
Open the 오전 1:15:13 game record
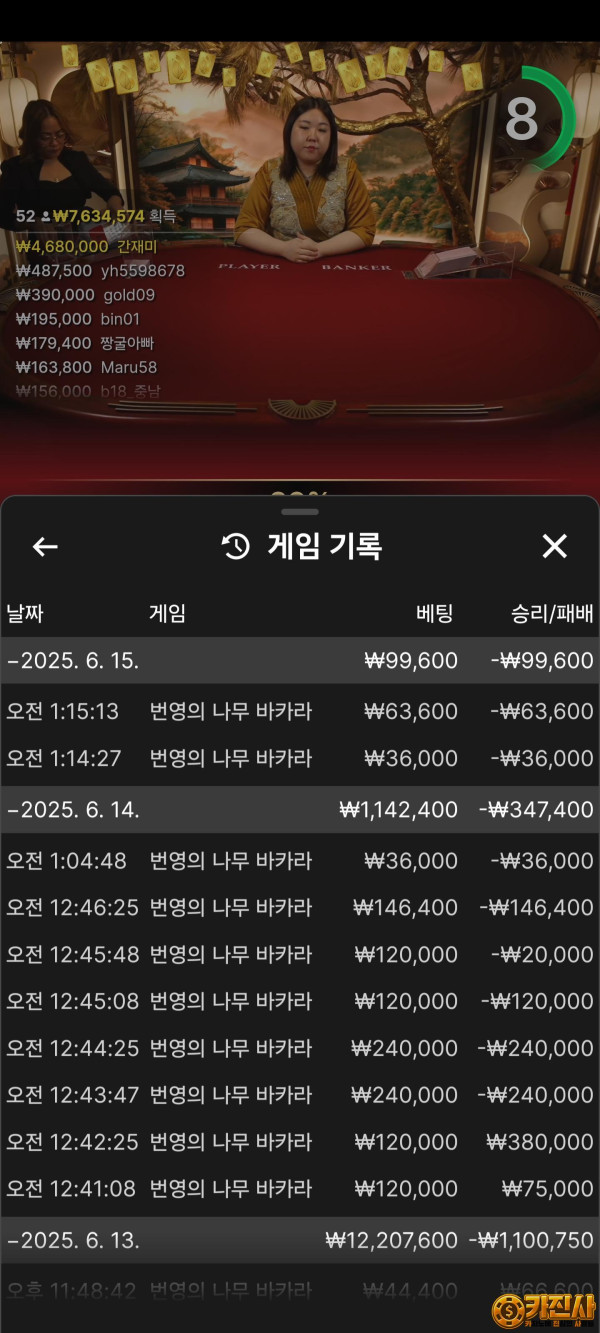300,711
